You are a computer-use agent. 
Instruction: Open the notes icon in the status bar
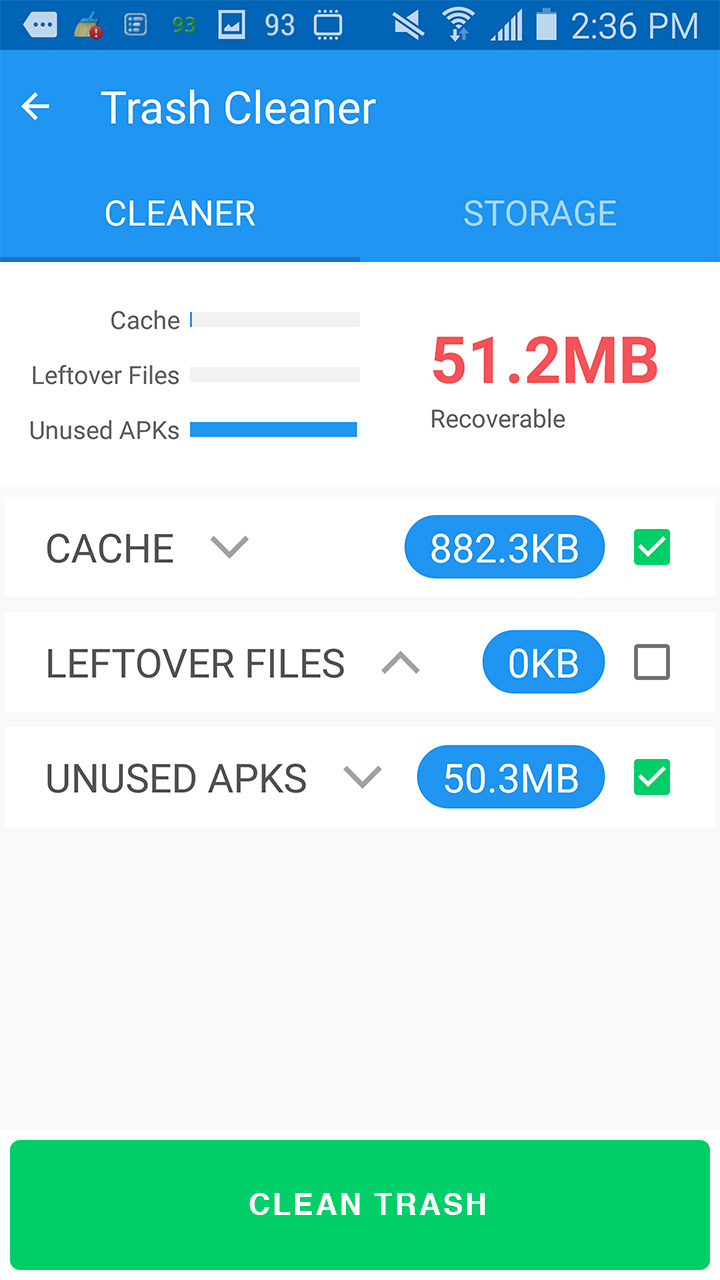[135, 24]
